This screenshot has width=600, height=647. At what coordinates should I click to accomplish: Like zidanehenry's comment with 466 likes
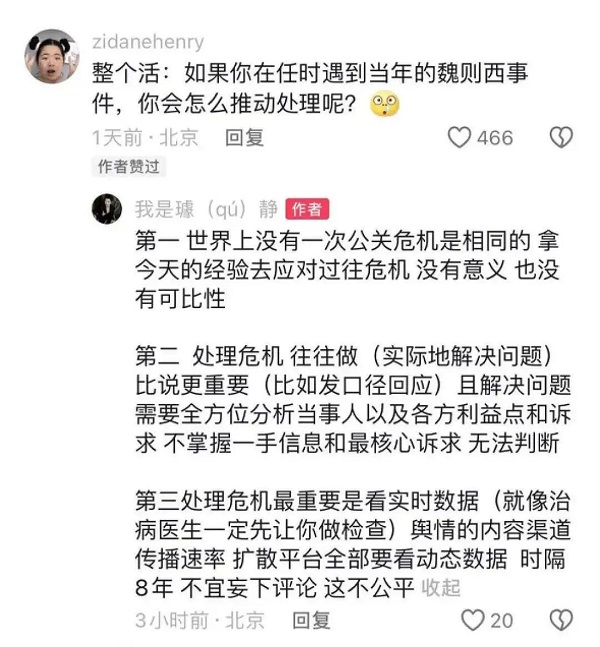click(x=459, y=138)
